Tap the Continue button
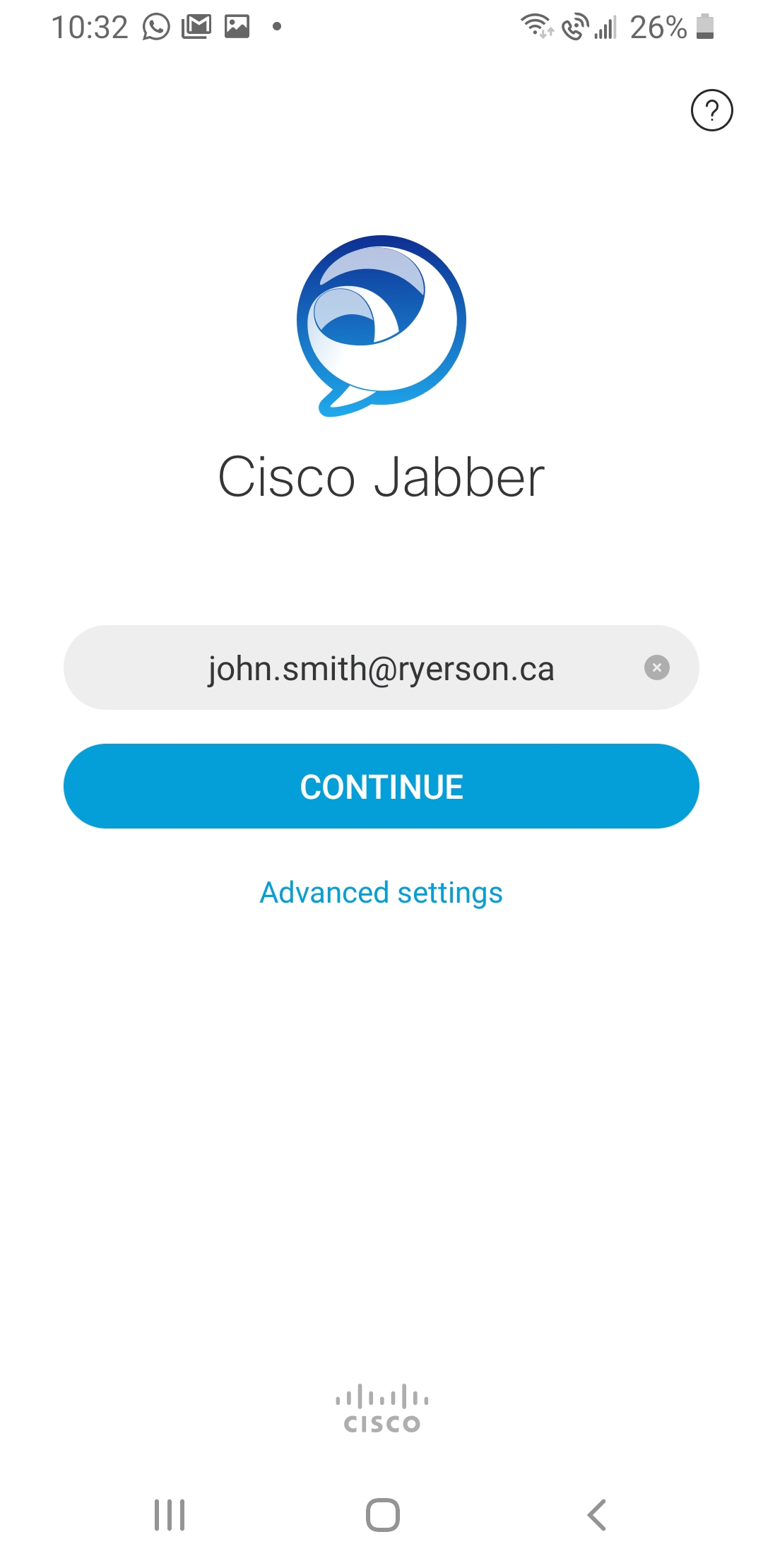The height and width of the screenshot is (1568, 763). (x=381, y=786)
